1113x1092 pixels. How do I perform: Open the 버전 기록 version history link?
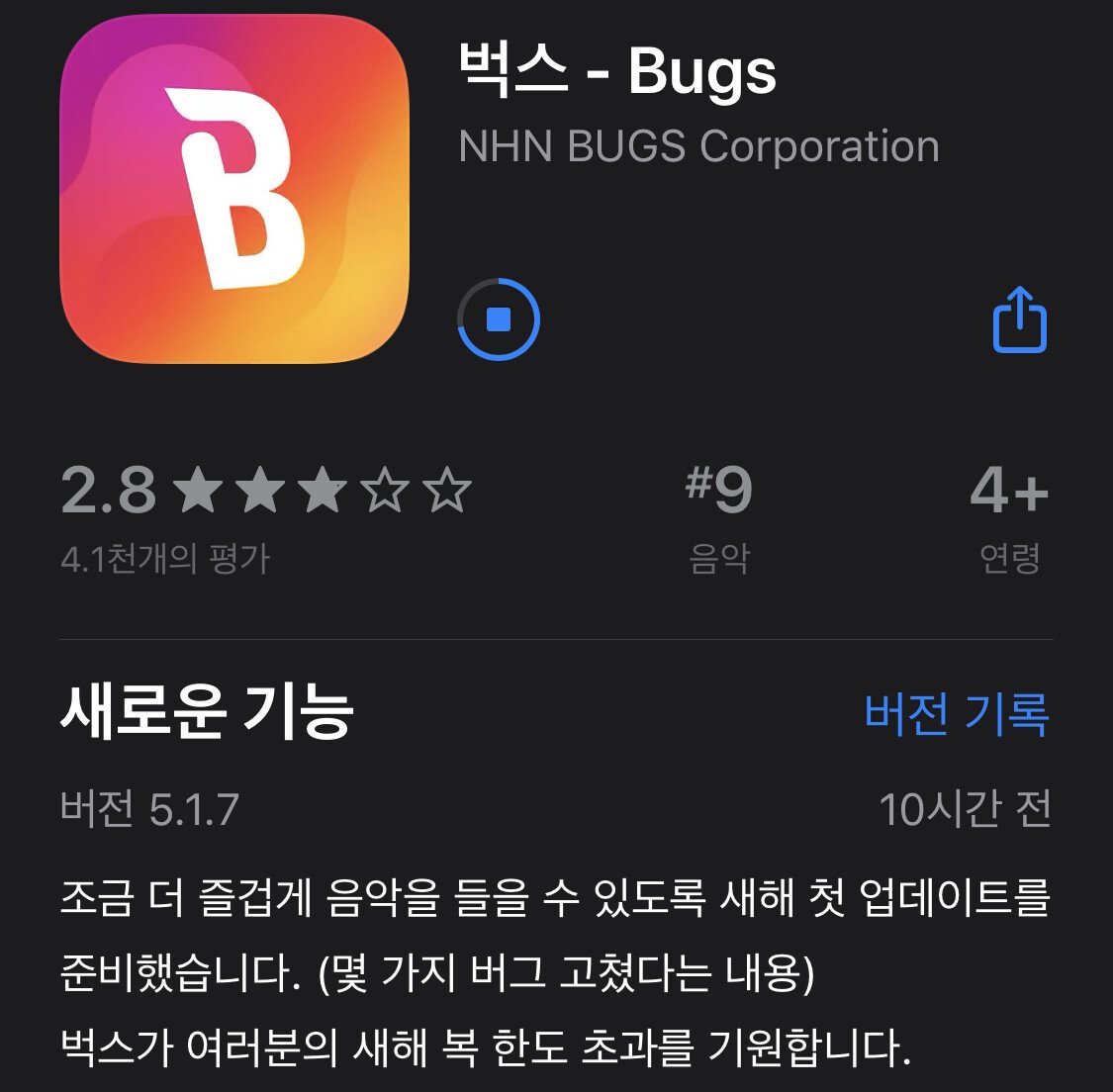(956, 712)
